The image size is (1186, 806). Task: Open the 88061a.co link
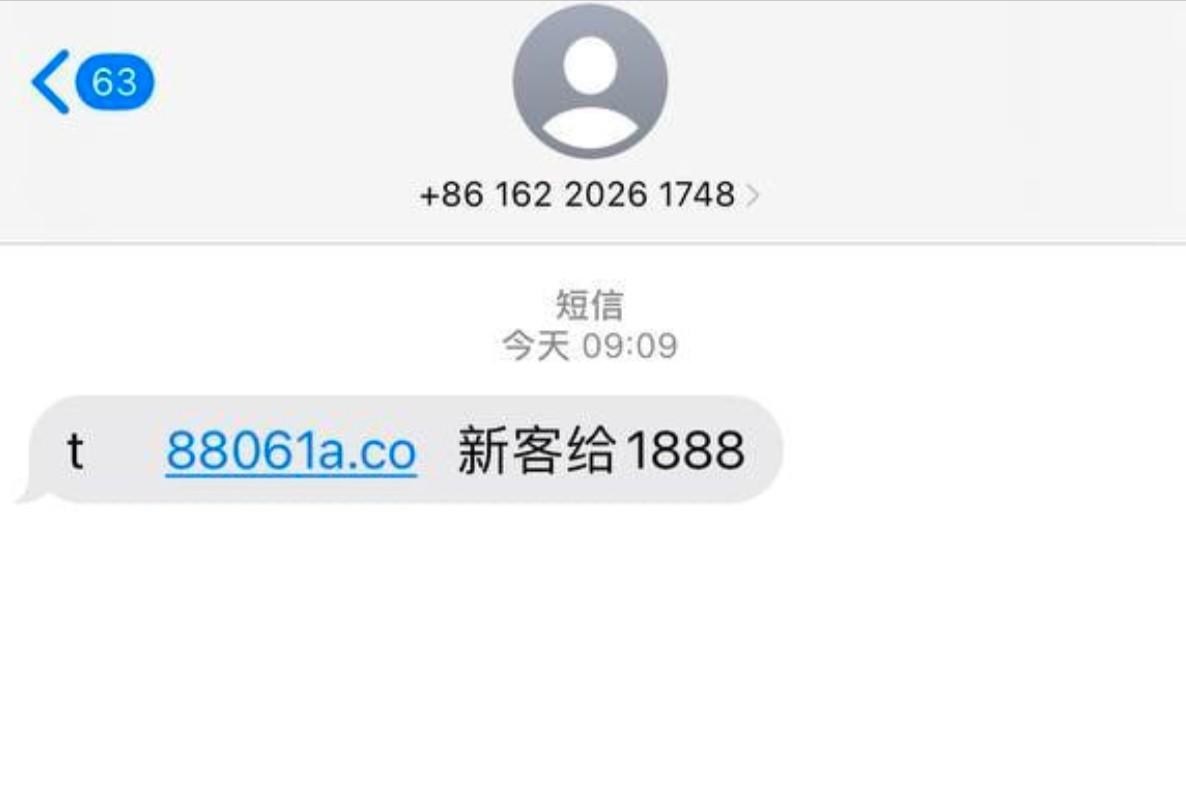[291, 451]
